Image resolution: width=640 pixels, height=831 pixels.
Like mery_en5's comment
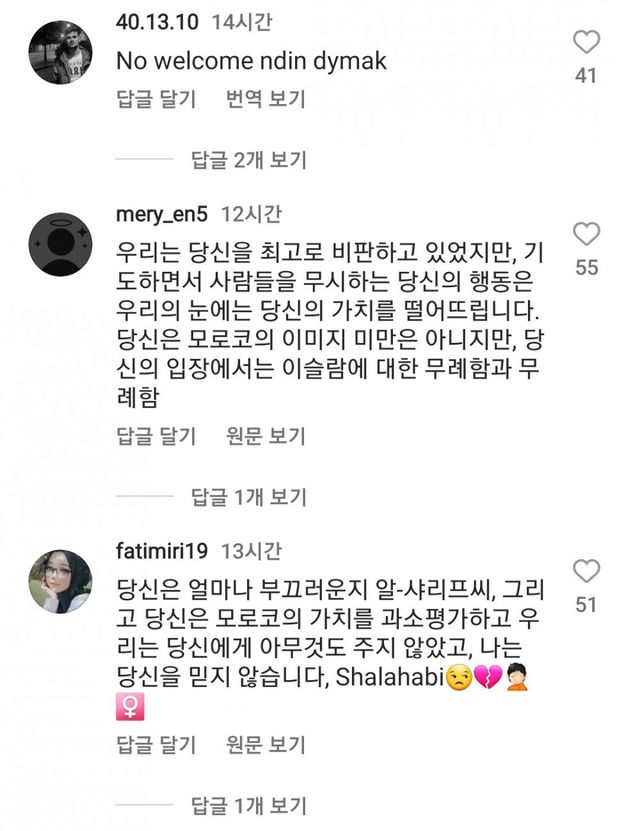coord(586,234)
